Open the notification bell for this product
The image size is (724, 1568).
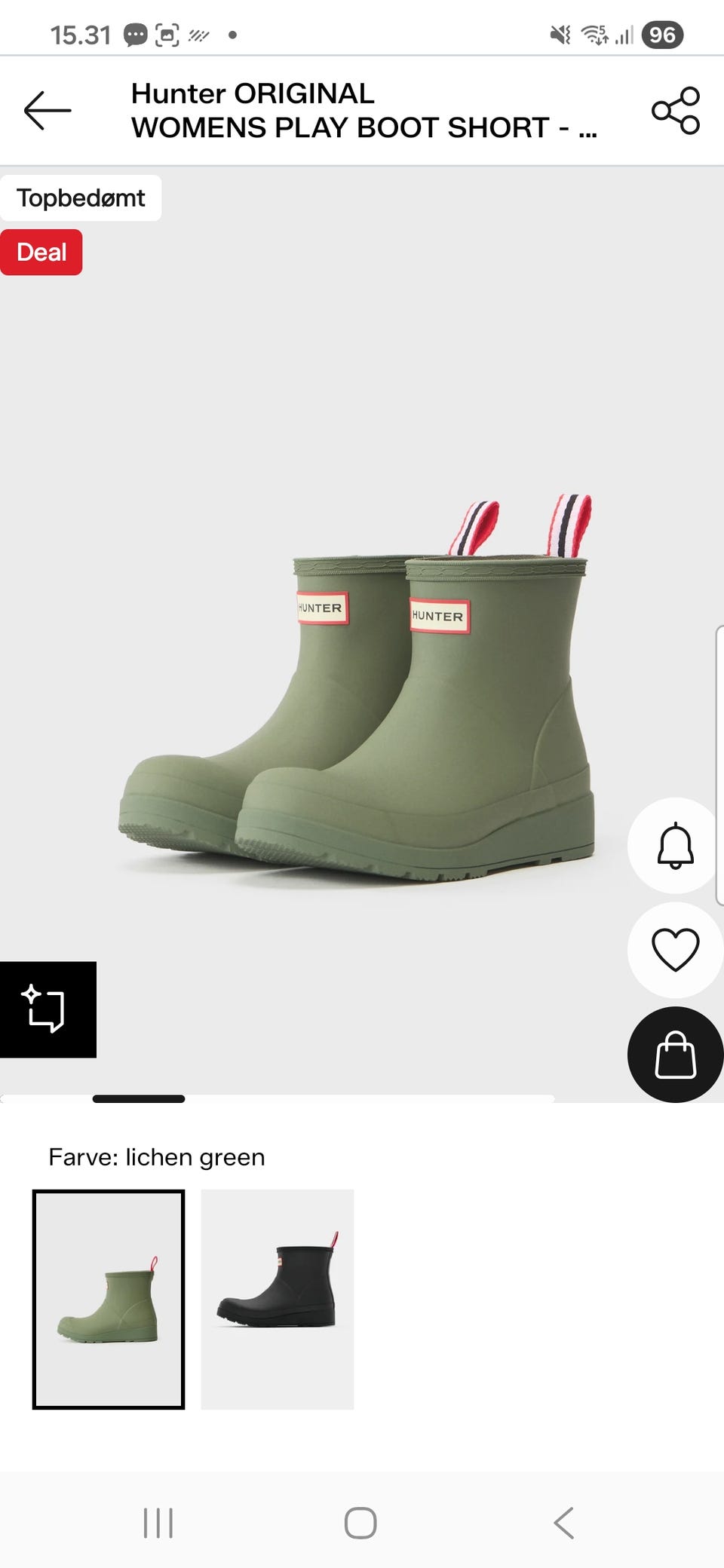675,846
